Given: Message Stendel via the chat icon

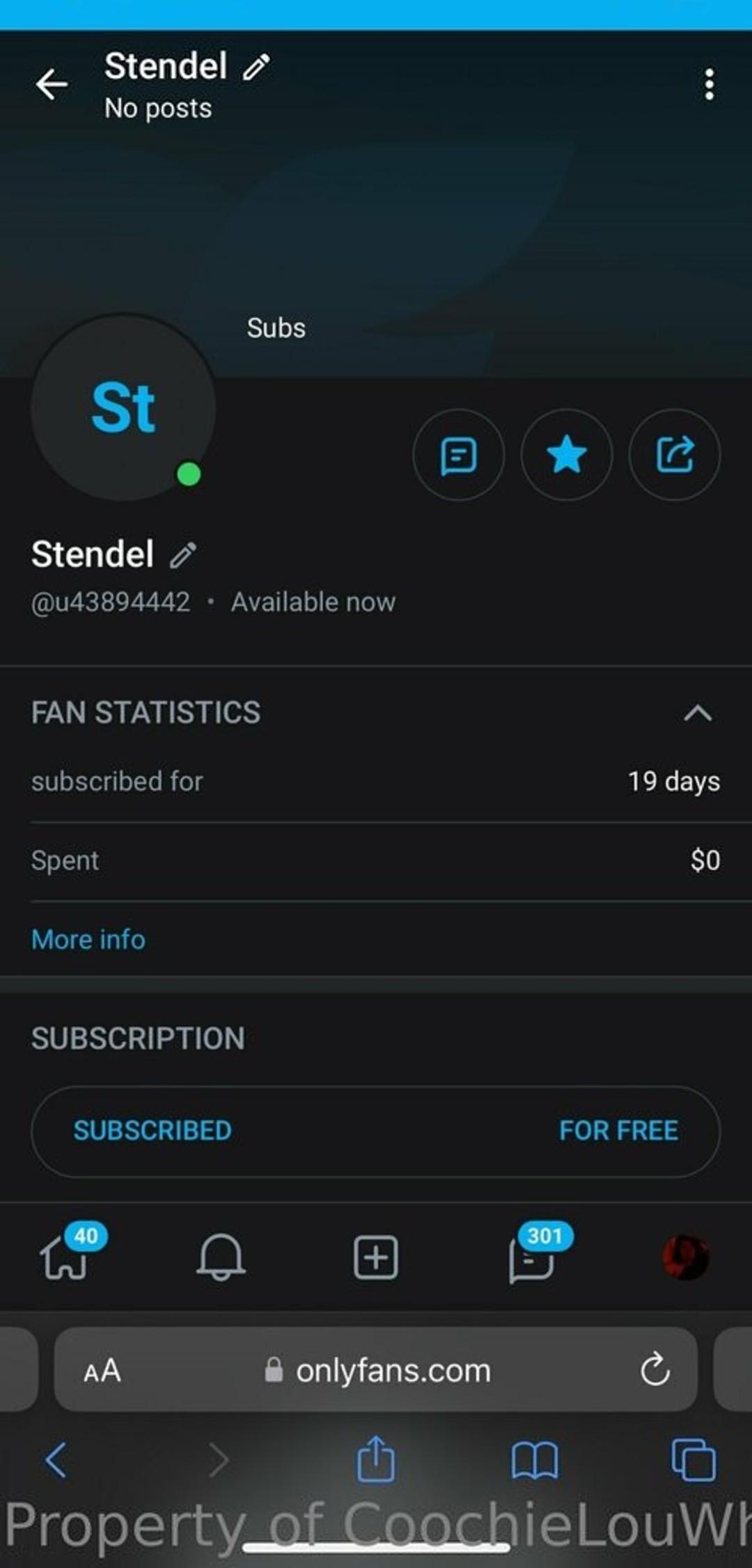Looking at the screenshot, I should 458,455.
